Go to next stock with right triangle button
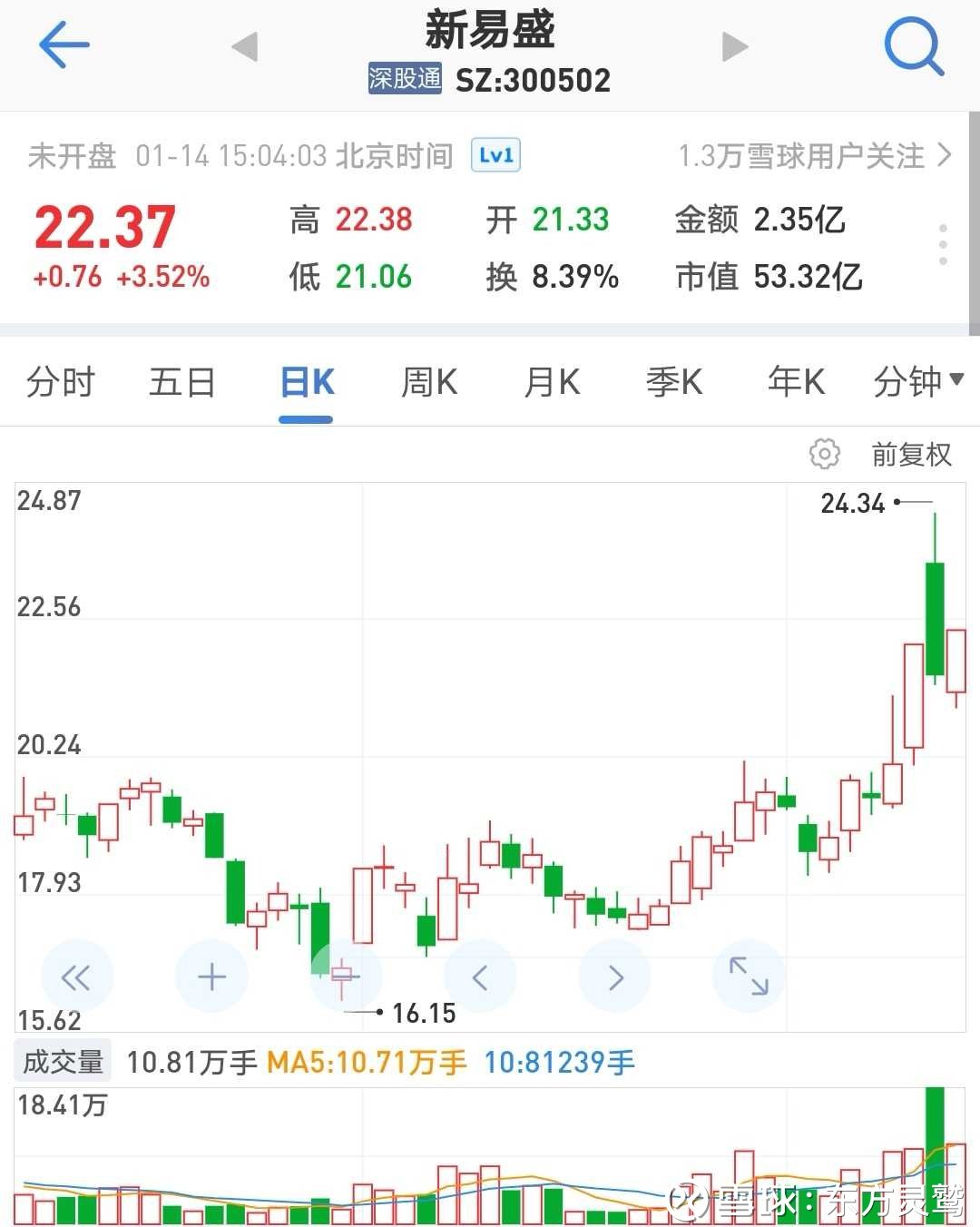This screenshot has width=980, height=1227. (733, 47)
